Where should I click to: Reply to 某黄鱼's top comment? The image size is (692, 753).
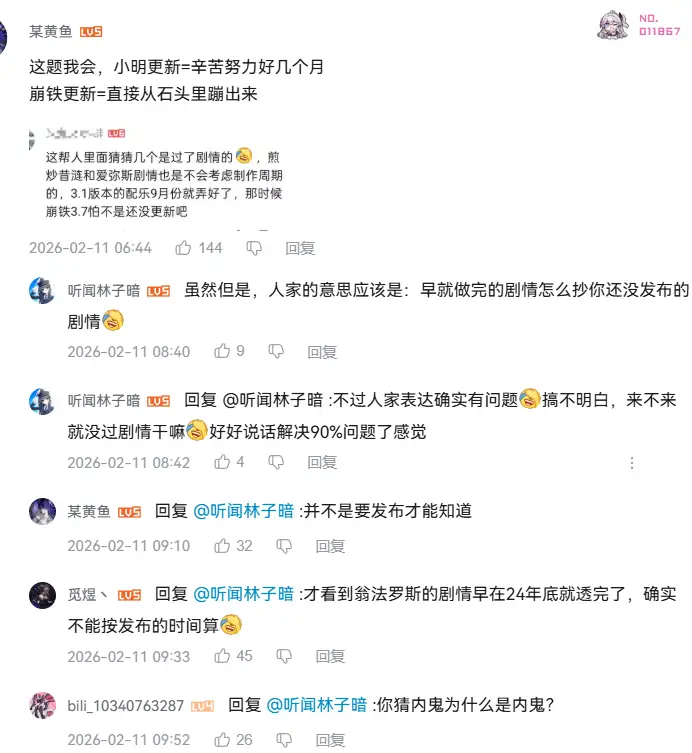pyautogui.click(x=300, y=248)
